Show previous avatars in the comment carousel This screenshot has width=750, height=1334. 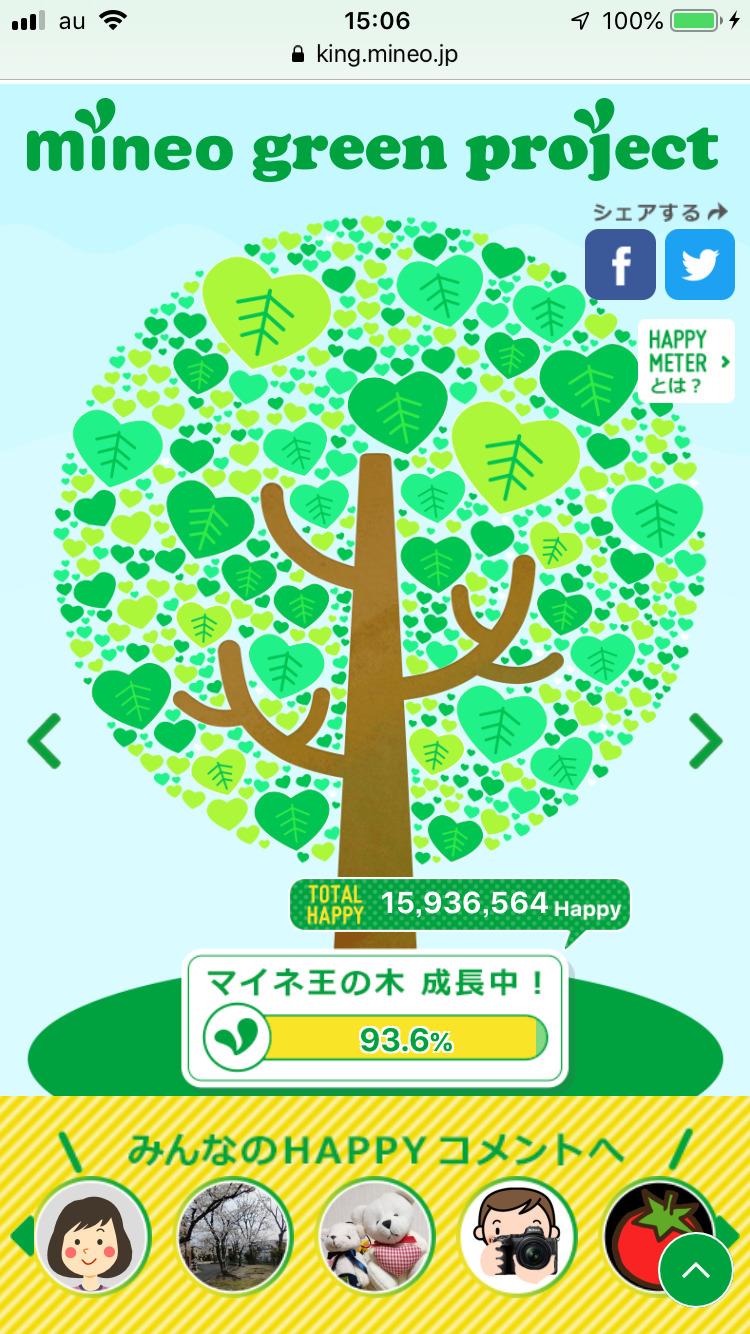(20, 1236)
